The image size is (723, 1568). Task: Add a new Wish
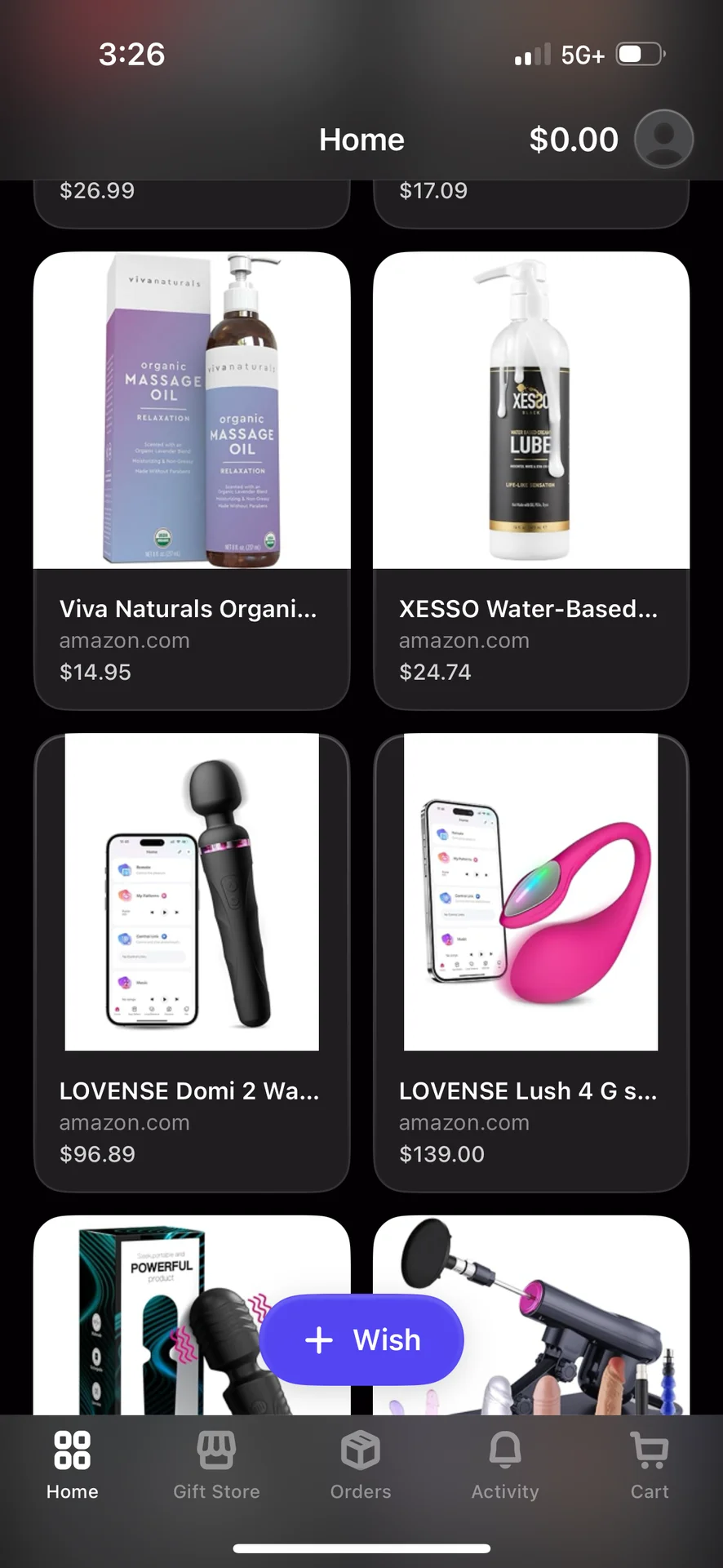click(x=361, y=1339)
